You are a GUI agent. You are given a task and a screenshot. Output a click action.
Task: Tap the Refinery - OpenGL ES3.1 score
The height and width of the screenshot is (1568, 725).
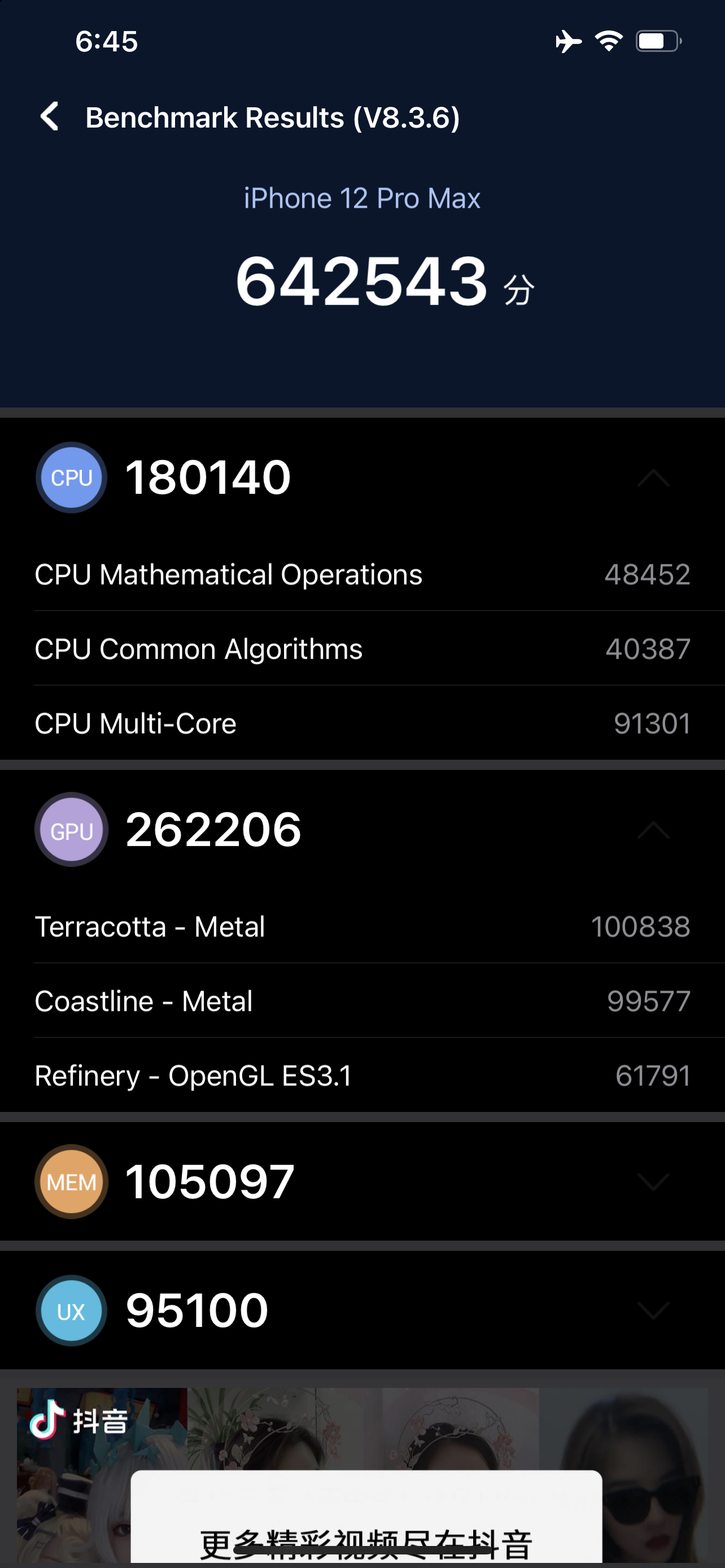(653, 1075)
